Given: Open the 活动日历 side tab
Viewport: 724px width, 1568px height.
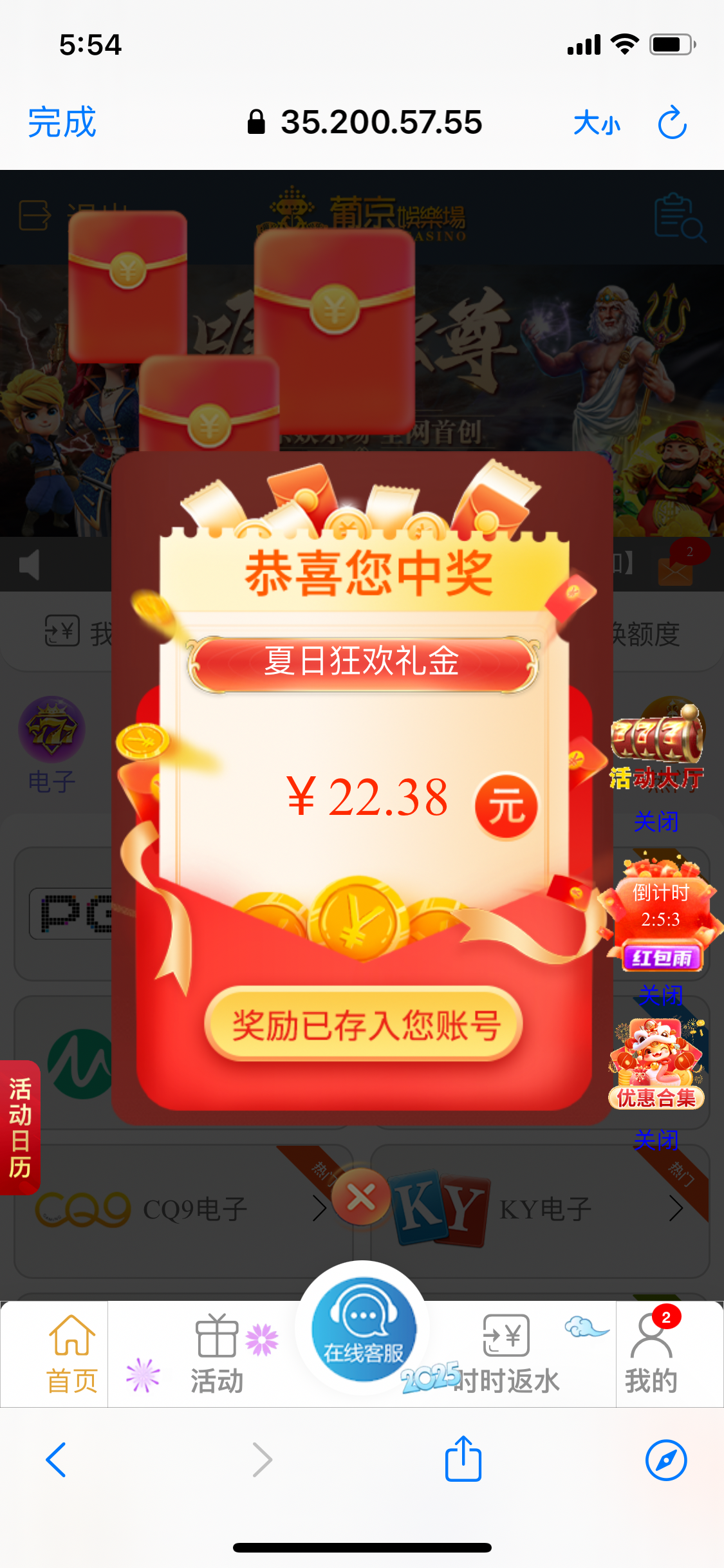Looking at the screenshot, I should [x=20, y=1128].
